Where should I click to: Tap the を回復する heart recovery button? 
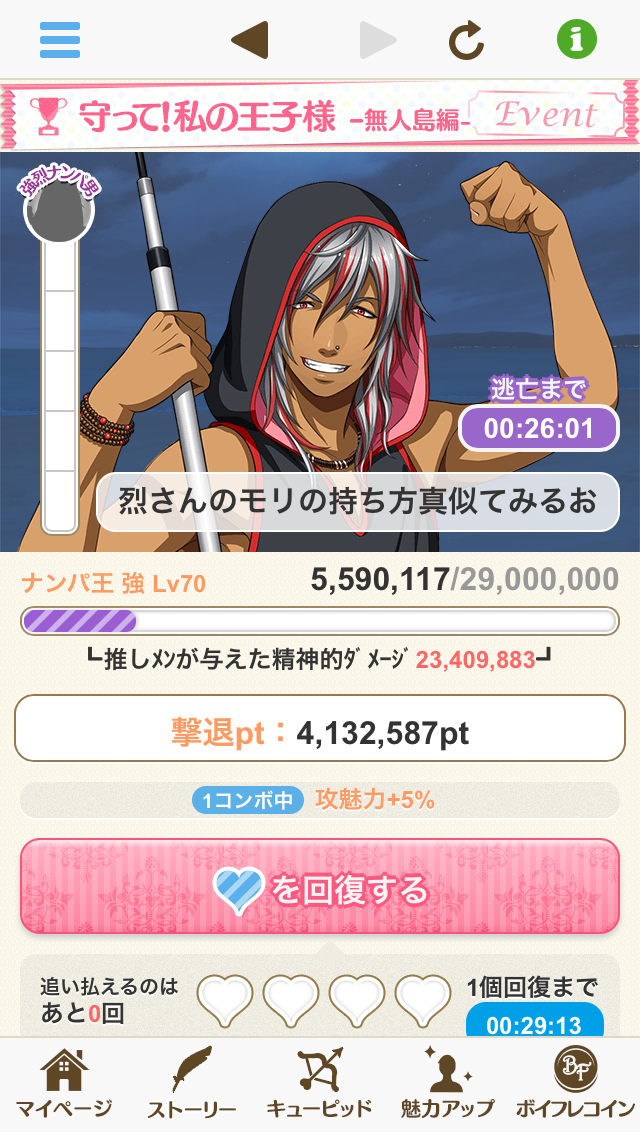click(320, 887)
